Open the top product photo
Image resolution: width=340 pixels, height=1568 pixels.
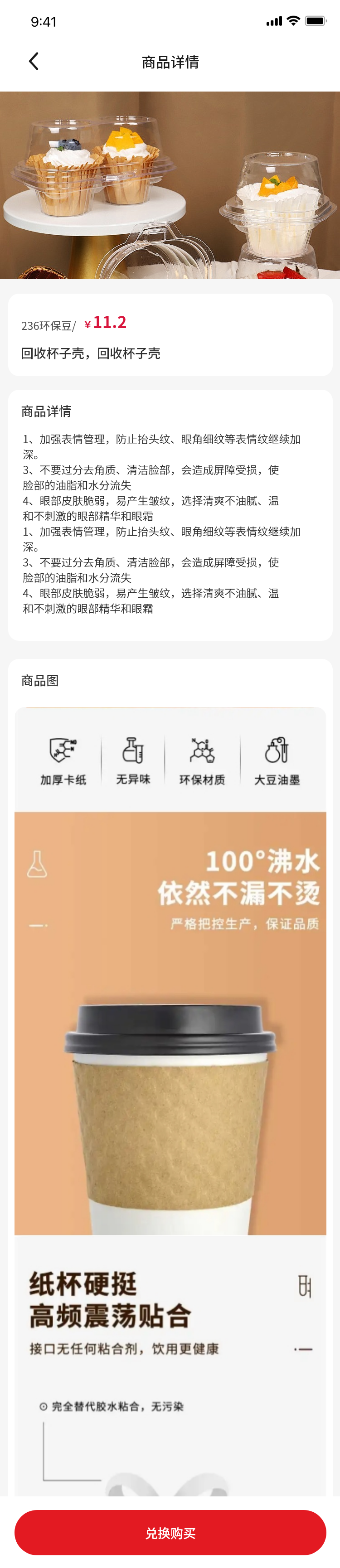click(x=170, y=185)
